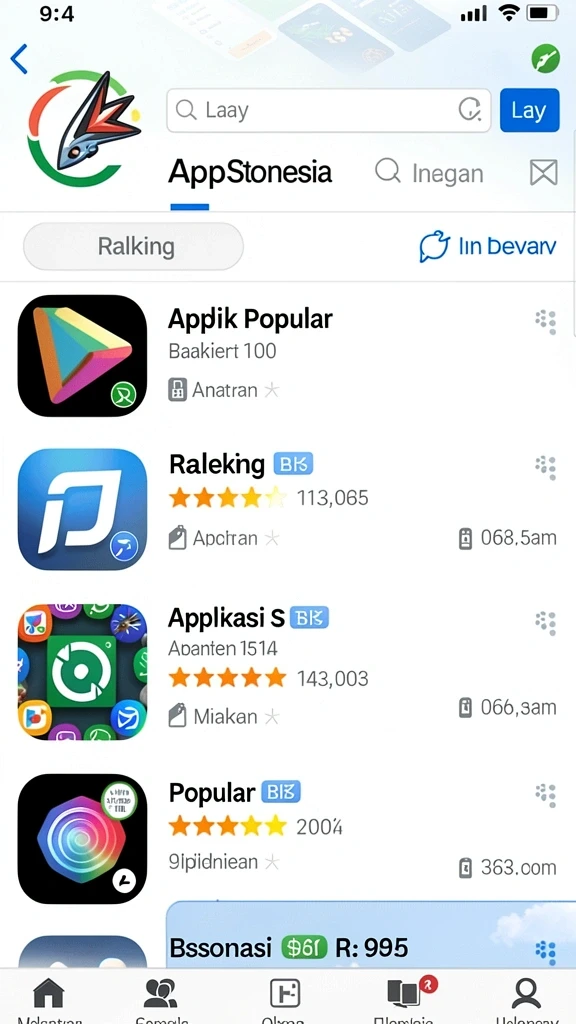Image resolution: width=576 pixels, height=1024 pixels.
Task: Tap the Ralking chip
Action: [133, 246]
